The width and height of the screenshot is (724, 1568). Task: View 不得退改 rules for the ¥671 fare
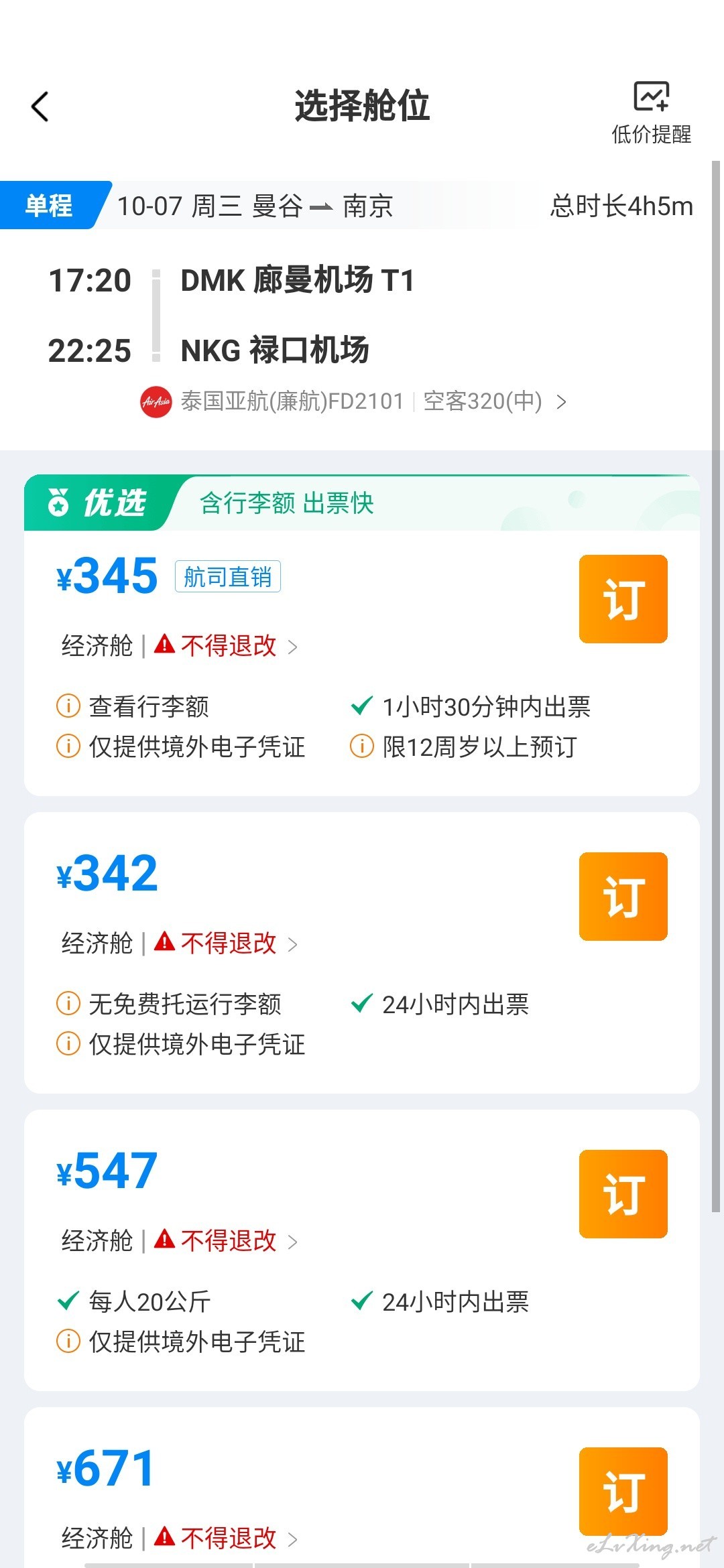click(x=226, y=1539)
